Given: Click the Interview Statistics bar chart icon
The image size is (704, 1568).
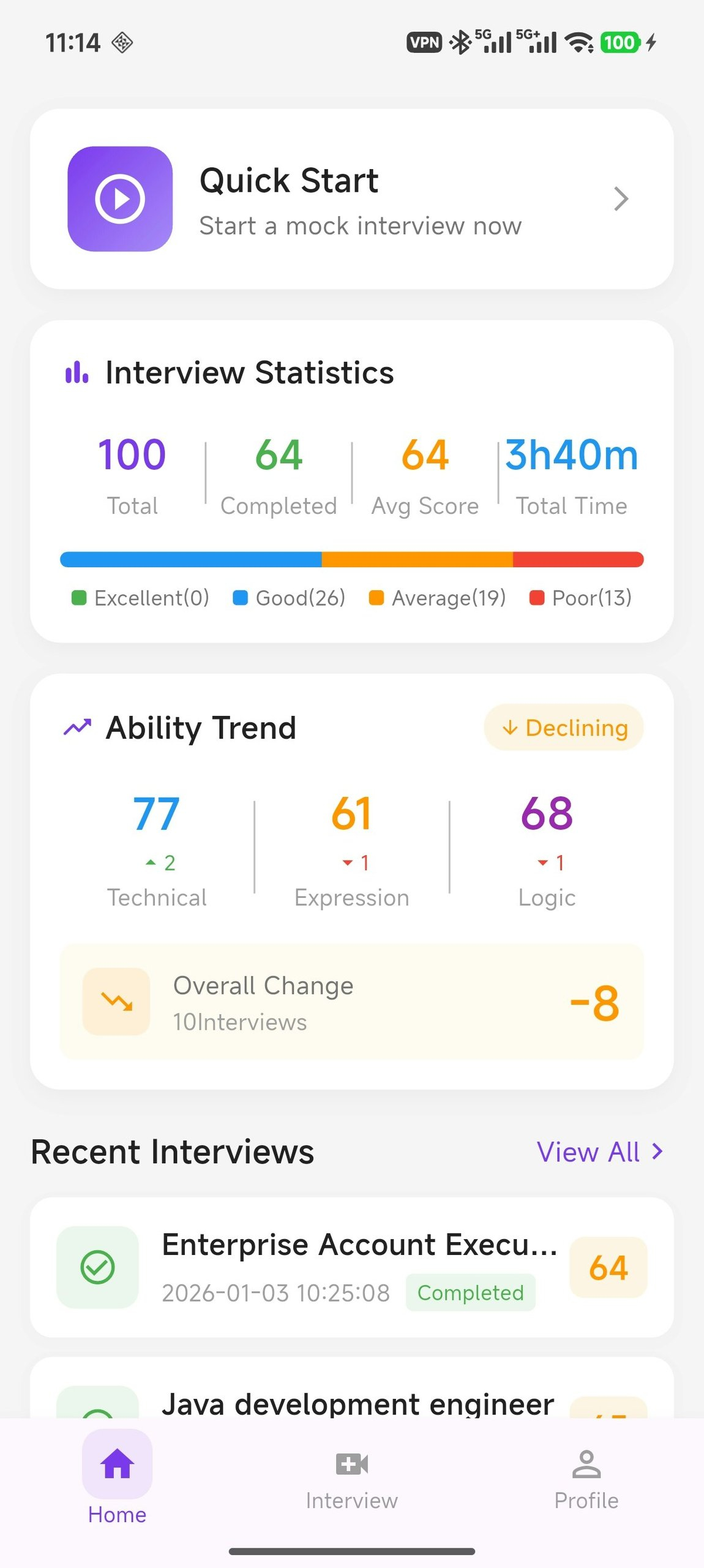Looking at the screenshot, I should (75, 372).
